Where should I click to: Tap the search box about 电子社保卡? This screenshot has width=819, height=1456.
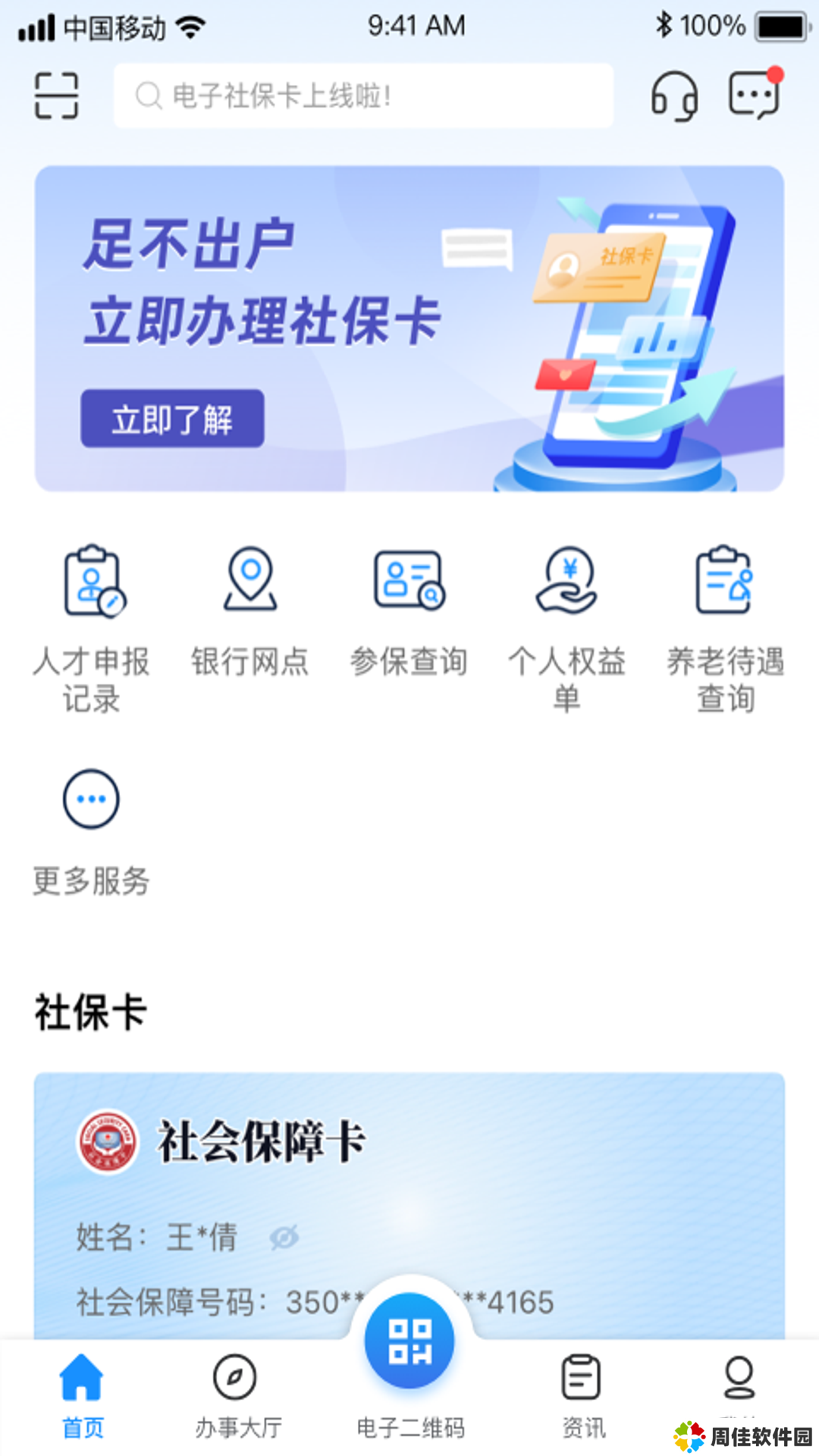363,96
